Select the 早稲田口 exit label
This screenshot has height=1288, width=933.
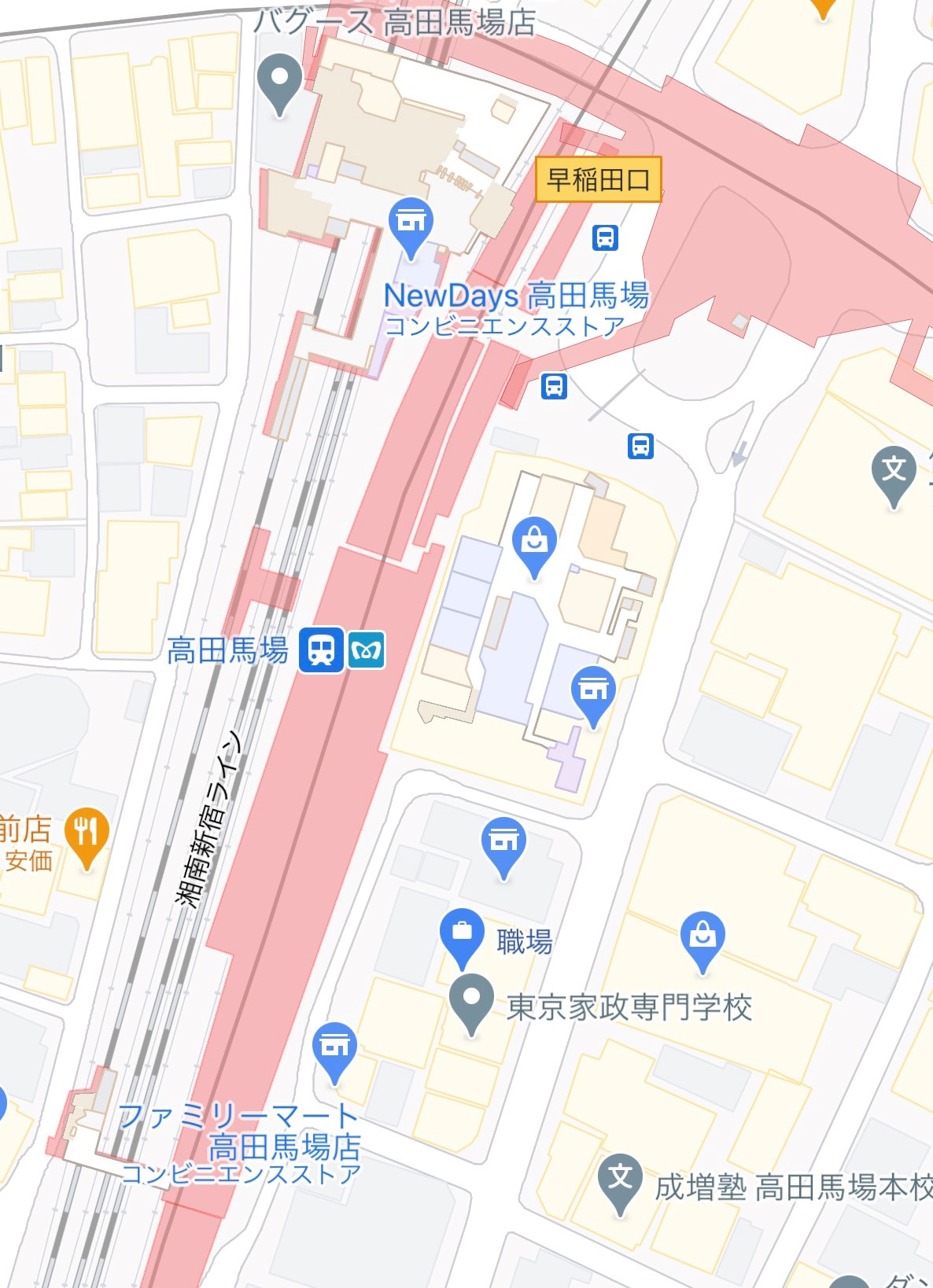click(x=598, y=180)
